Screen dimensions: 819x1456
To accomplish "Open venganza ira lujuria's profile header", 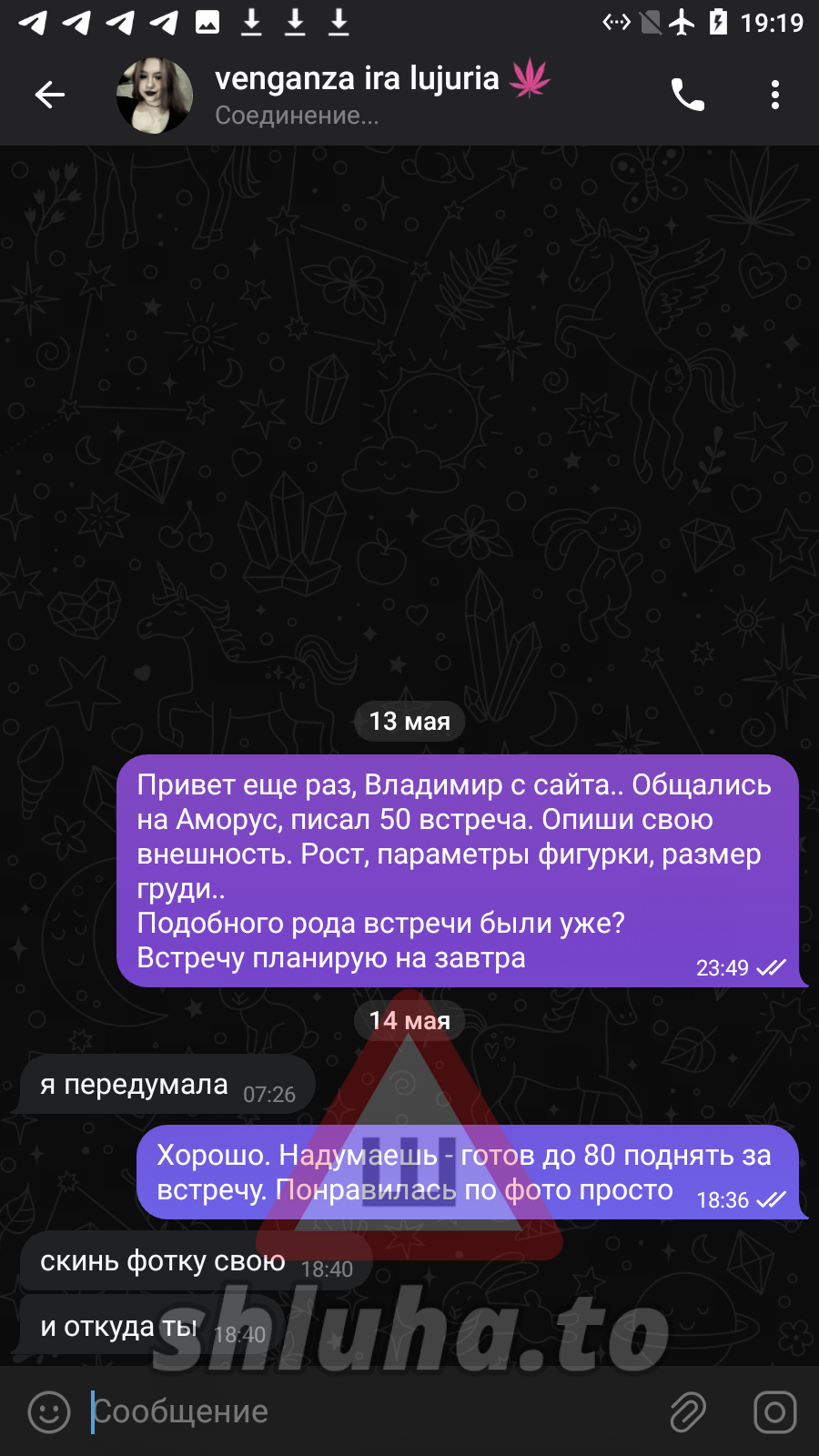I will click(x=357, y=95).
